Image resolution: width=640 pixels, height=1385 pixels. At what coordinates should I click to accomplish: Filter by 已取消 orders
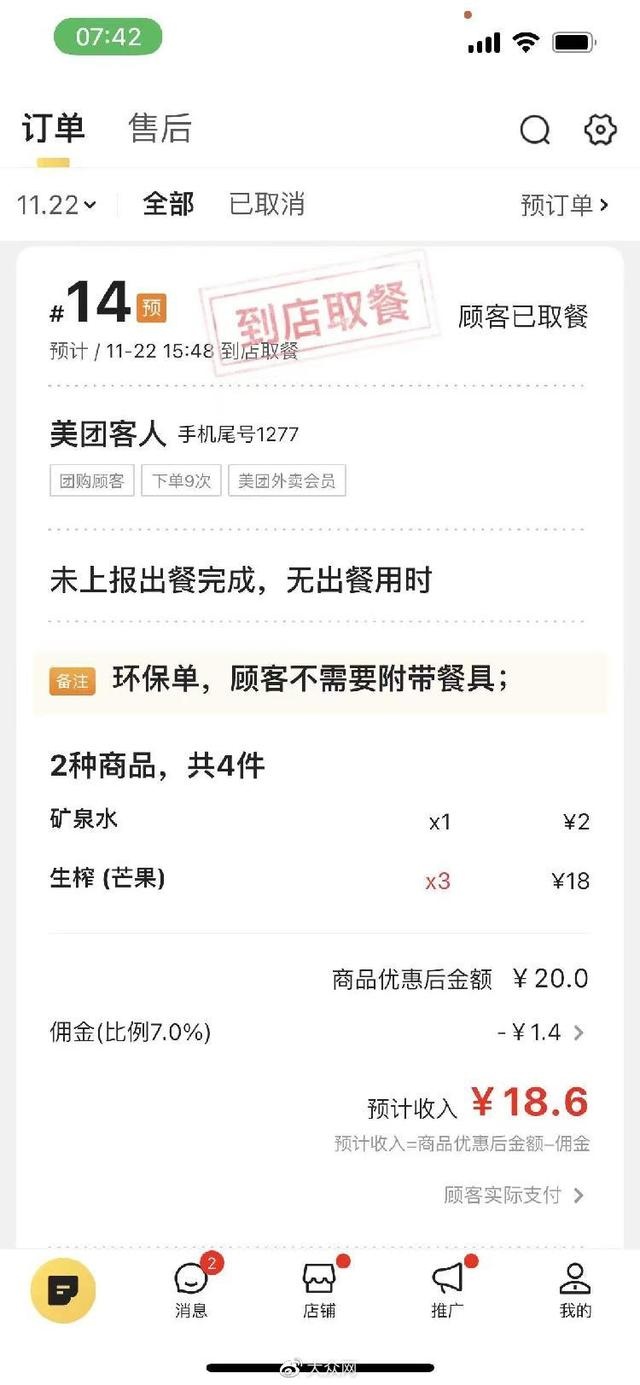point(267,205)
